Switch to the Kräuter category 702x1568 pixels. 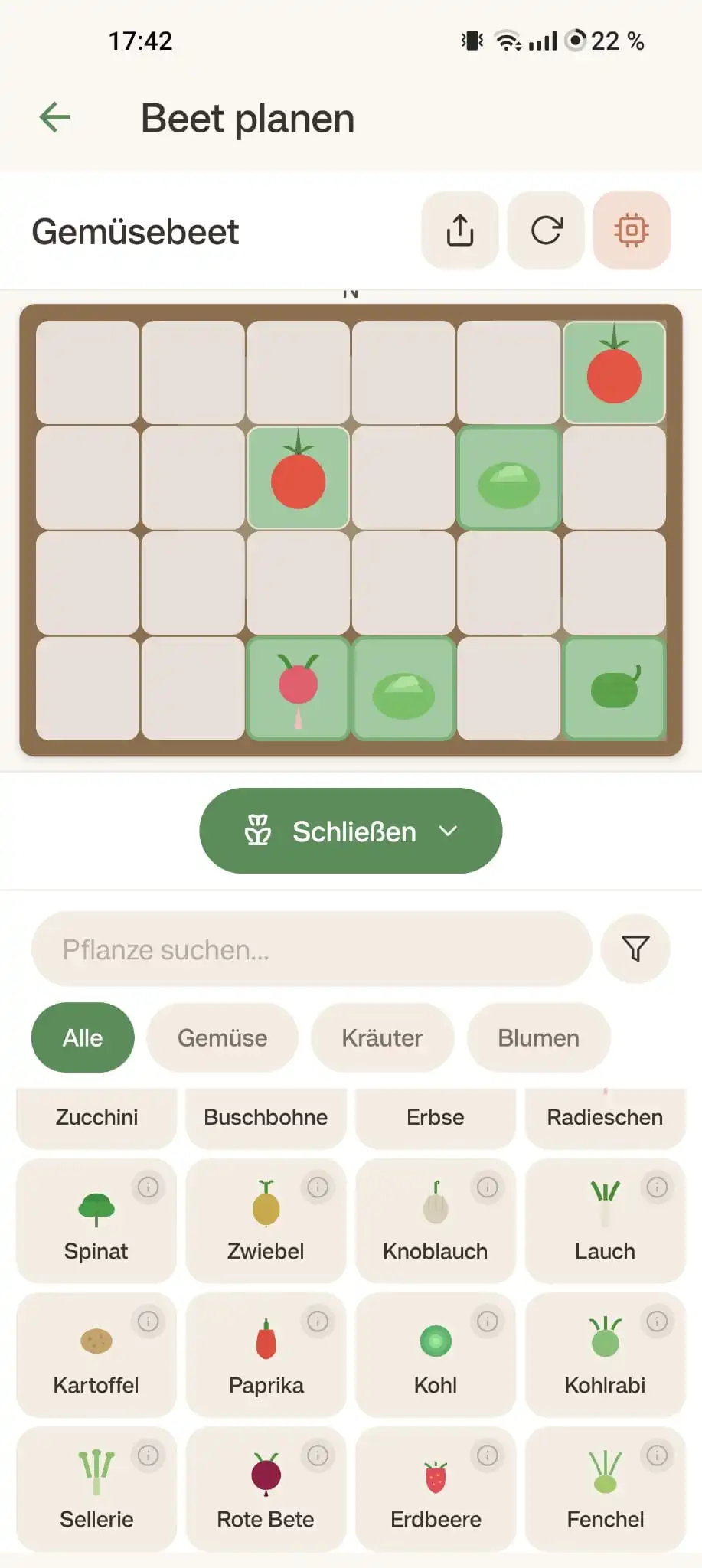pos(382,1038)
